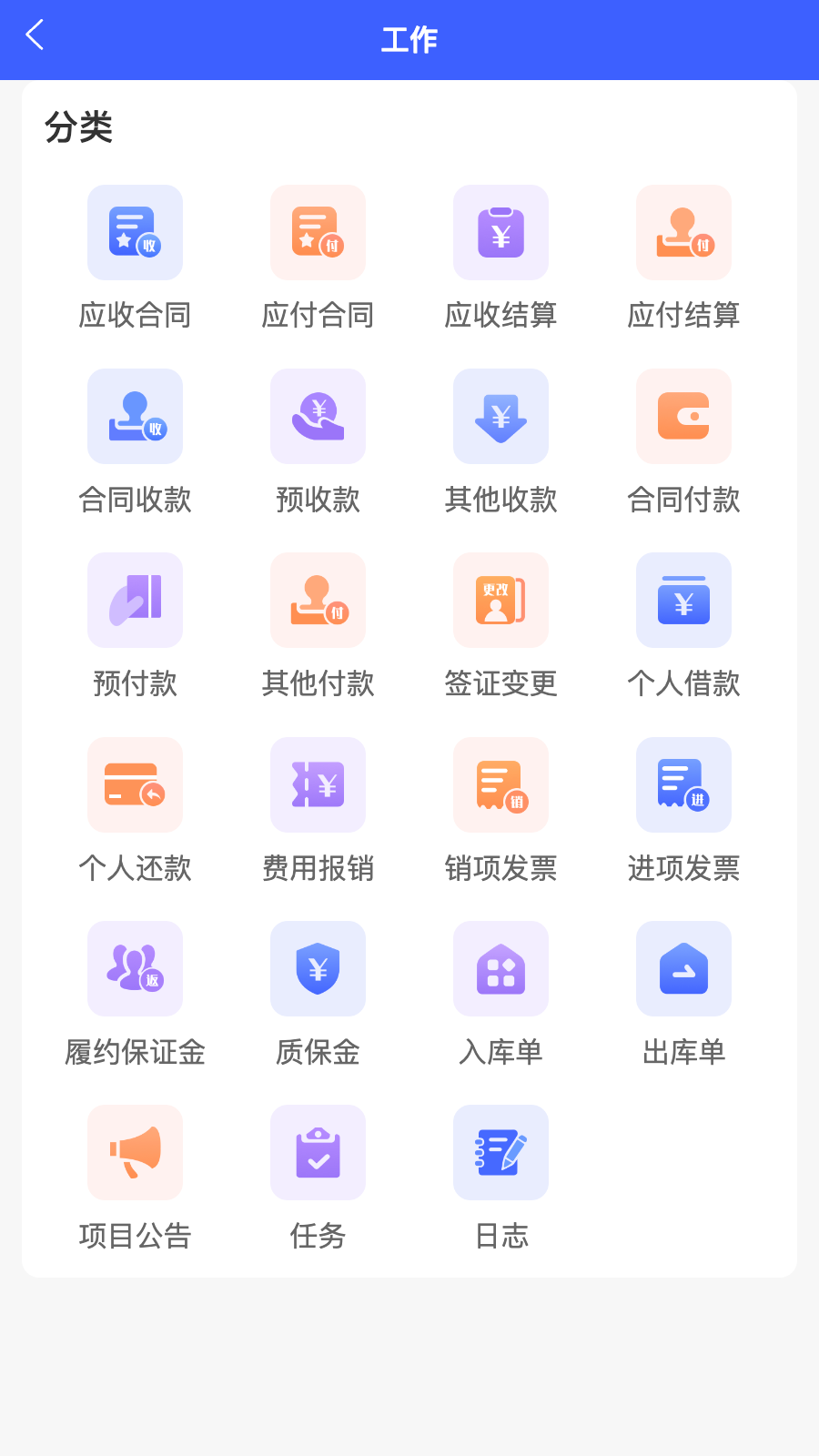Open 应收结算 settlement
The width and height of the screenshot is (819, 1456).
coord(500,233)
